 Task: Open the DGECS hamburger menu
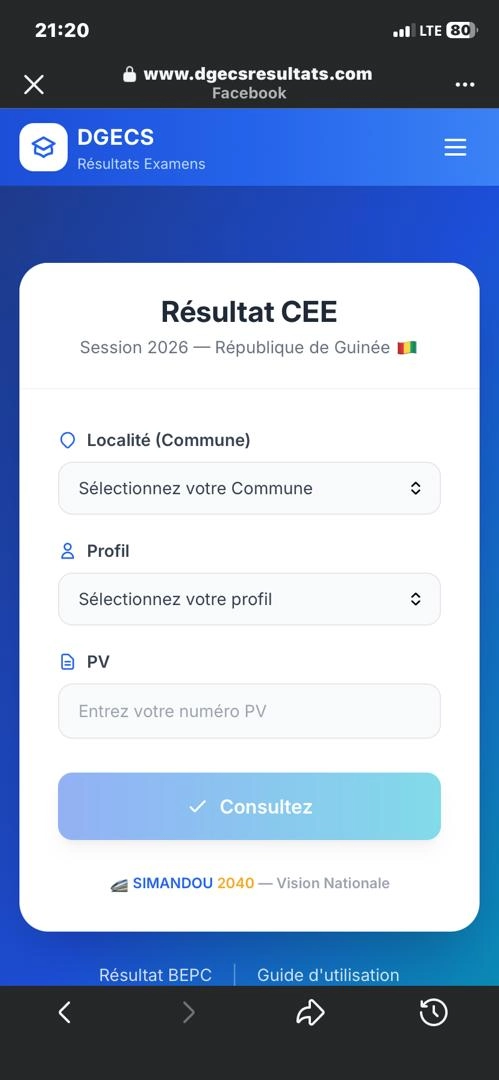[455, 147]
